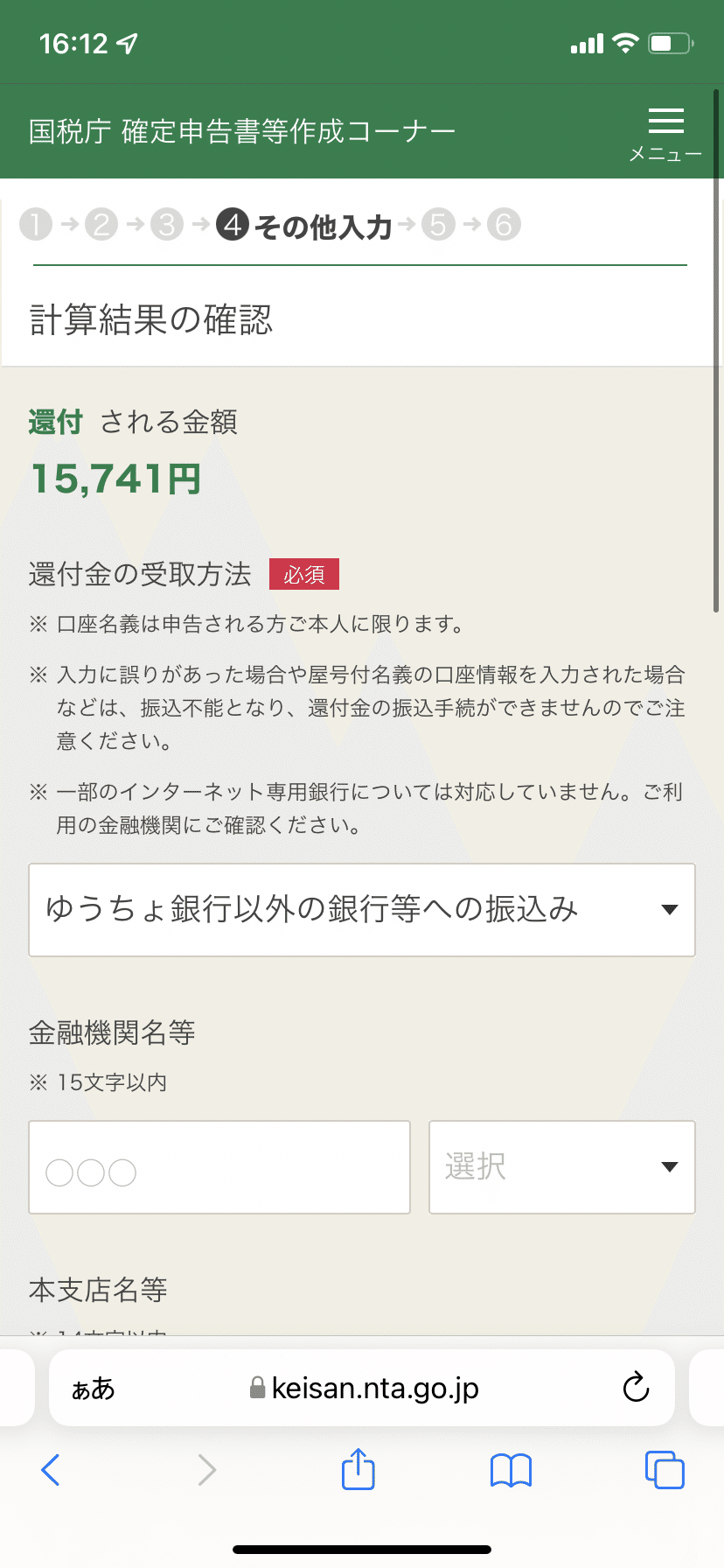
Task: Go to step 1 in progress bar
Action: pyautogui.click(x=36, y=225)
